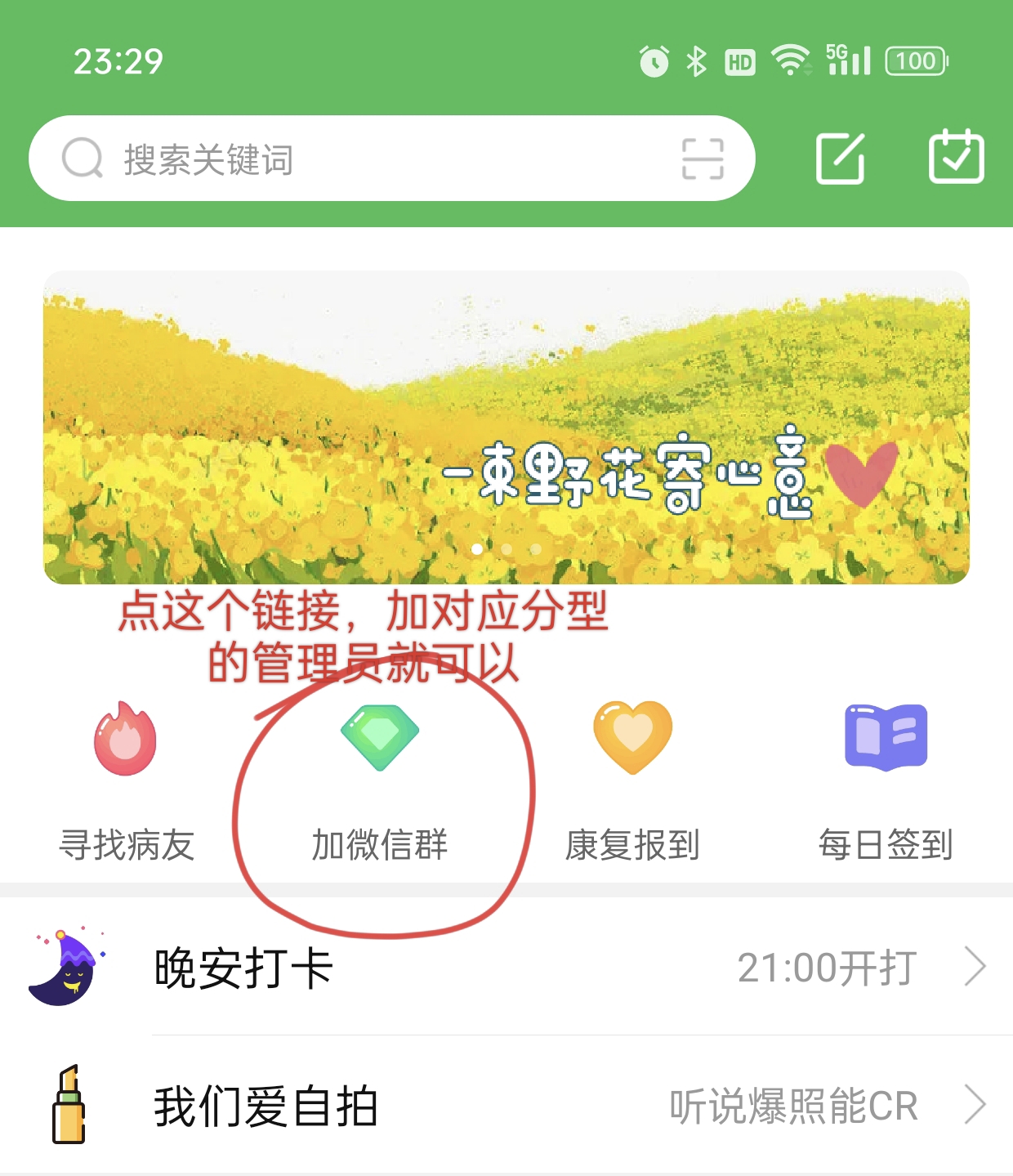Viewport: 1013px width, 1176px height.
Task: Open the scan icon in search bar
Action: tap(703, 159)
